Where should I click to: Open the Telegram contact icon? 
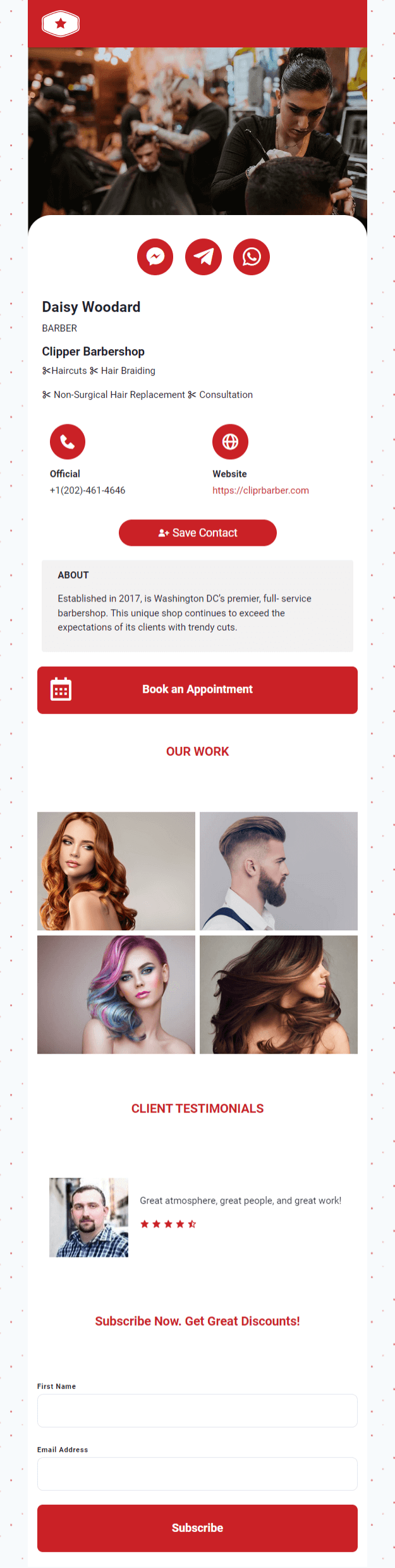point(204,257)
